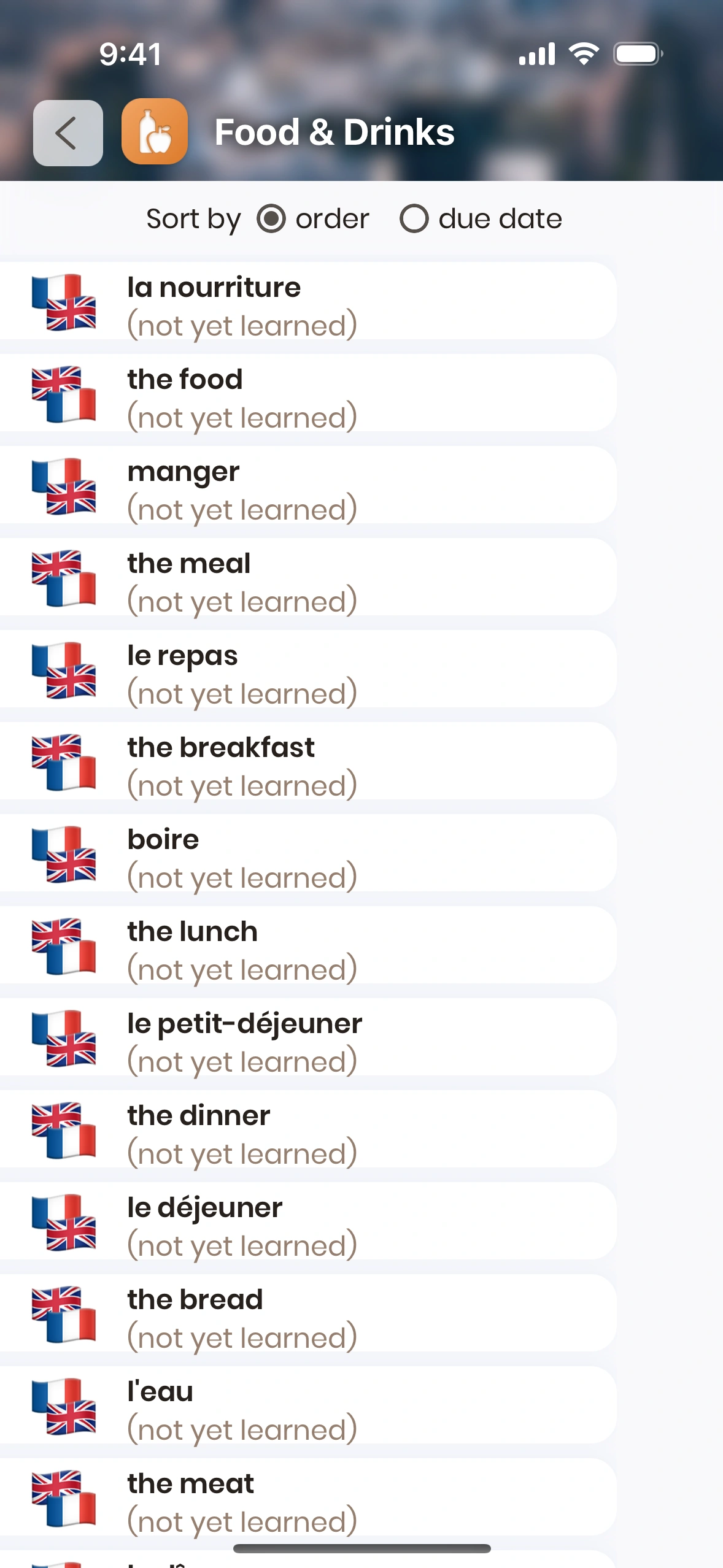Open 'the breakfast' row
This screenshot has width=723, height=1568.
307,762
